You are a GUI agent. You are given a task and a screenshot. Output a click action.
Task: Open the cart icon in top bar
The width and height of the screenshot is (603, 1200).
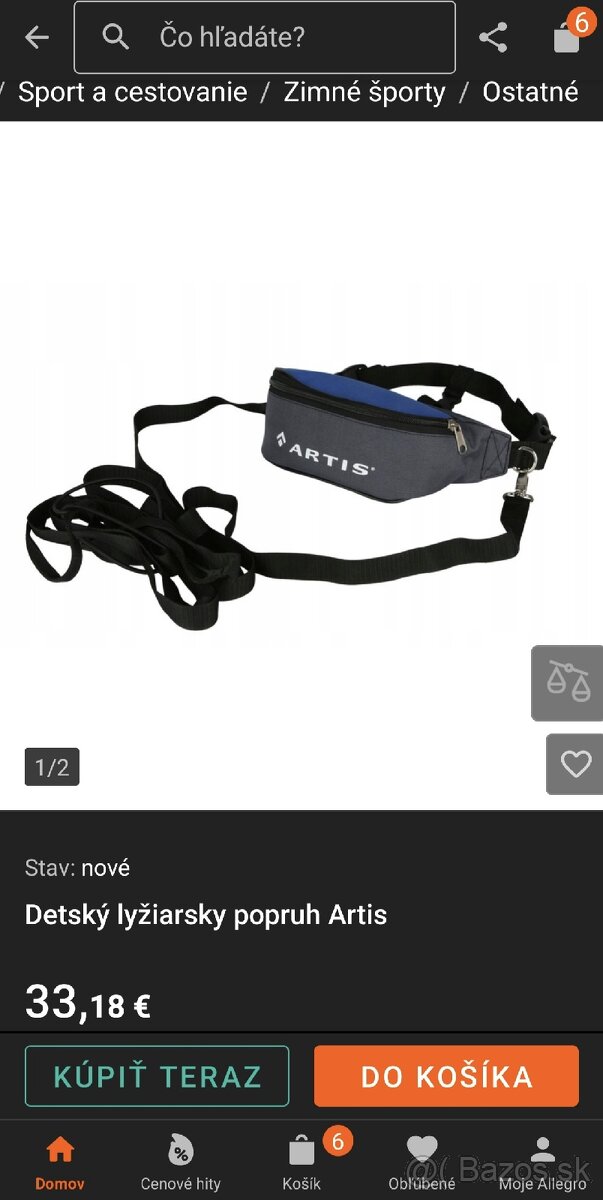pyautogui.click(x=568, y=36)
